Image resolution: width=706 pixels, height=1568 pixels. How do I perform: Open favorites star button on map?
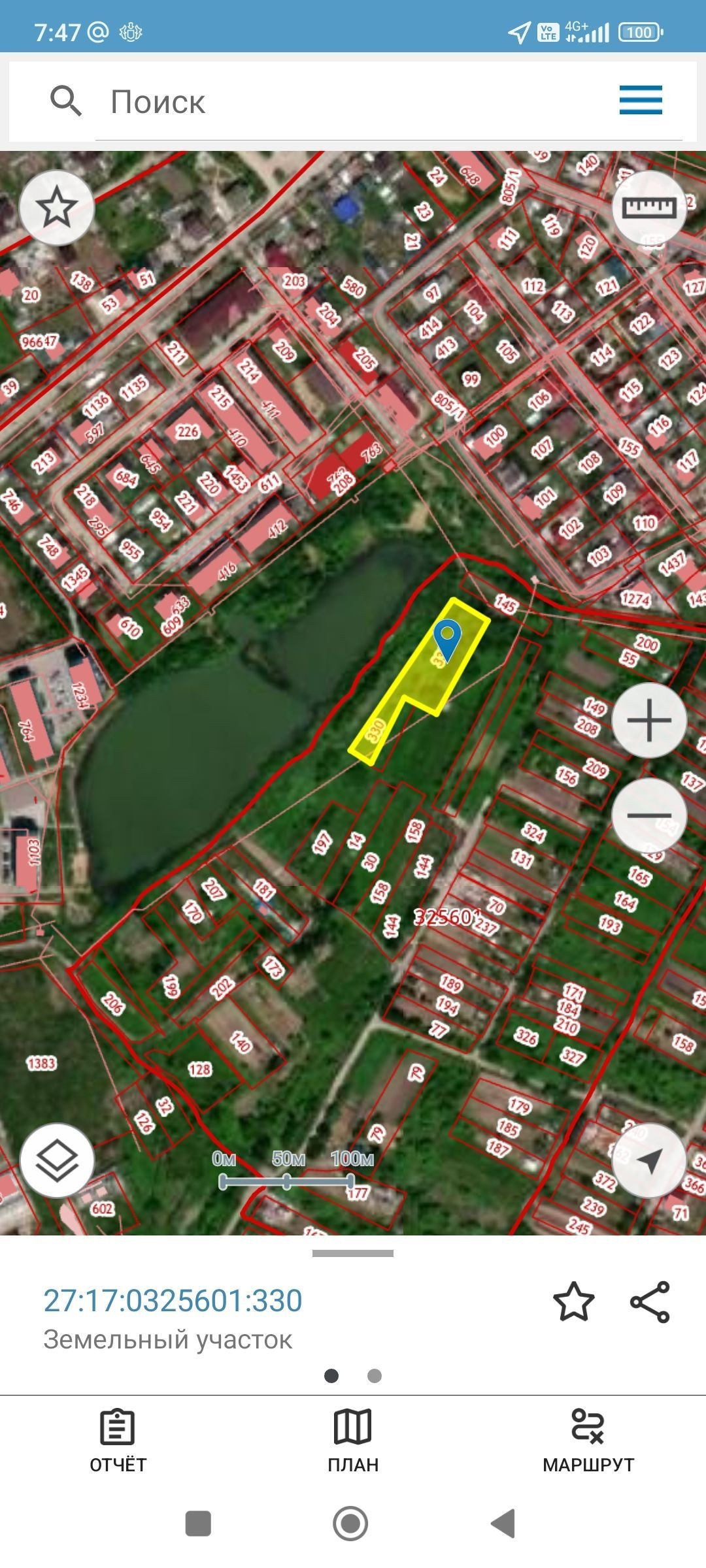click(x=57, y=208)
